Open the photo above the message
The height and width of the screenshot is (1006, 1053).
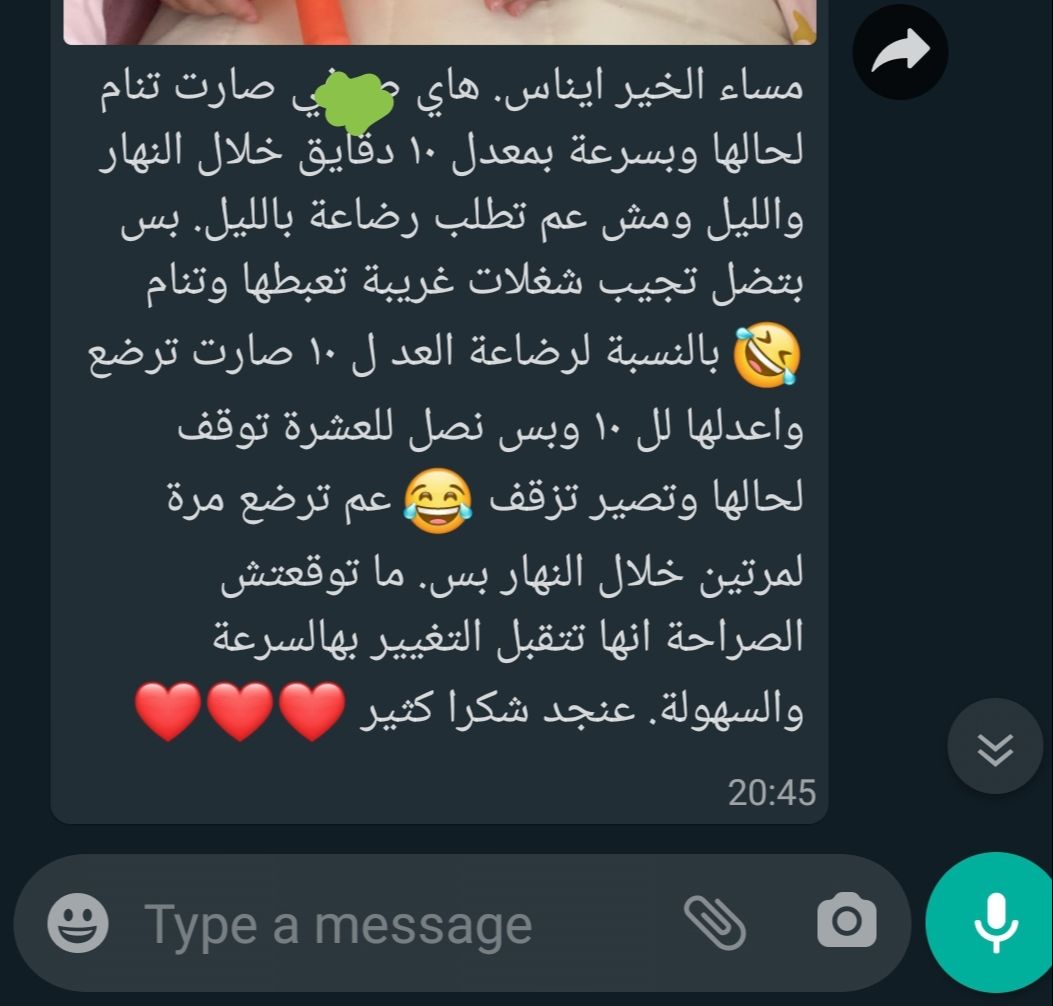(440, 20)
